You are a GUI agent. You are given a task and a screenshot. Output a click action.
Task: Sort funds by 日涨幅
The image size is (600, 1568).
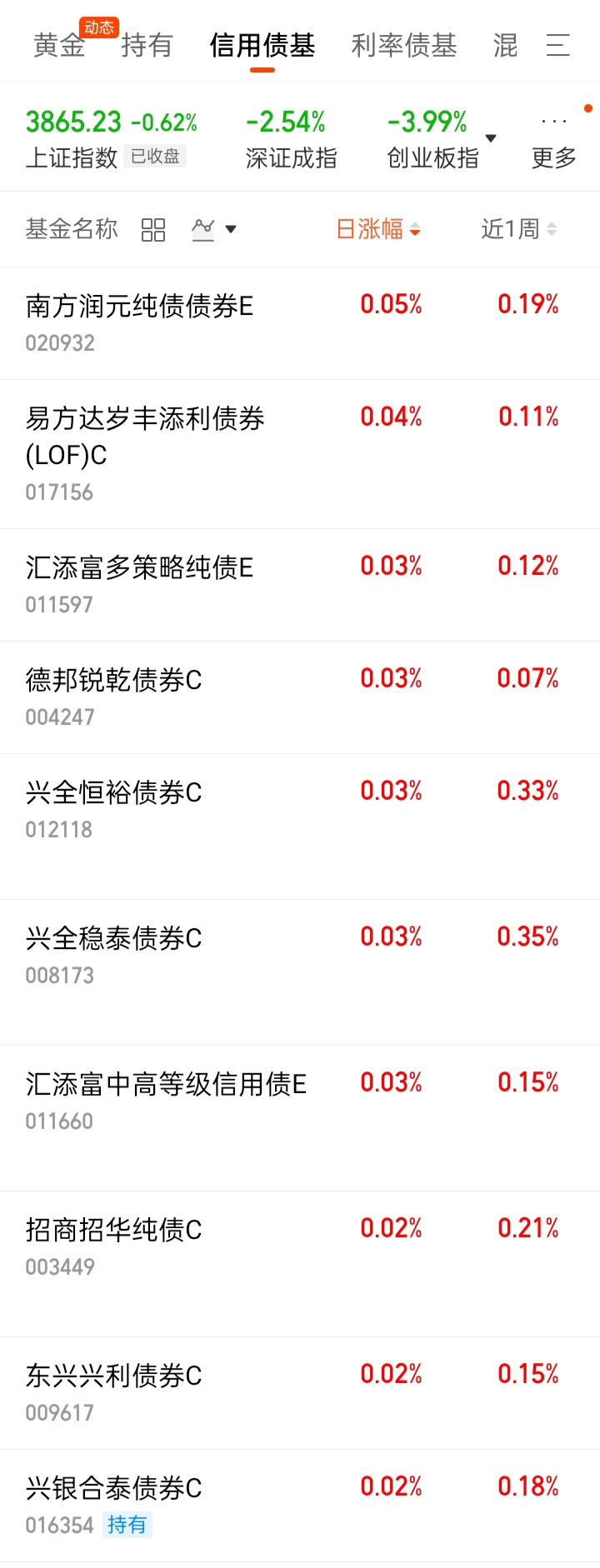point(378,230)
